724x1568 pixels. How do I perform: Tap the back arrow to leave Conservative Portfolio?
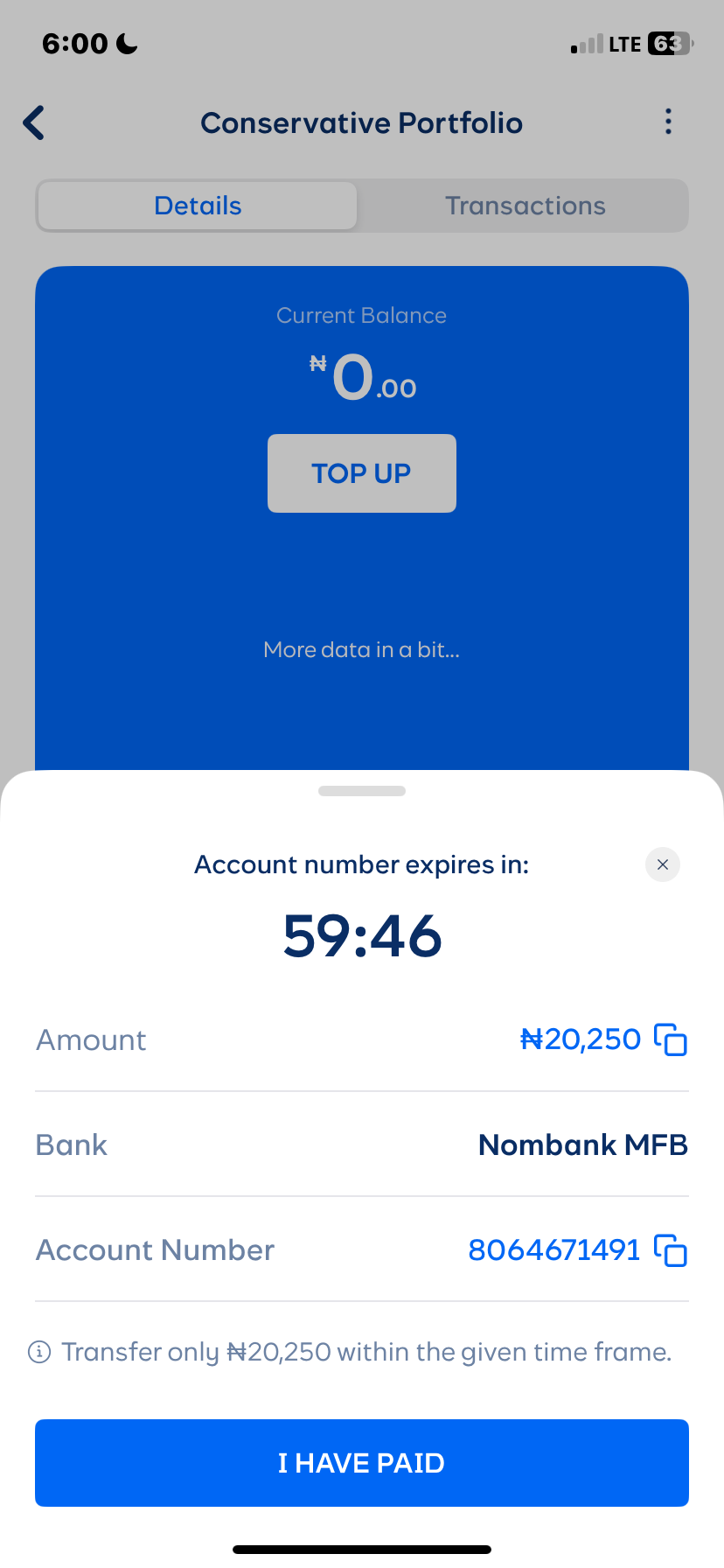tap(33, 122)
